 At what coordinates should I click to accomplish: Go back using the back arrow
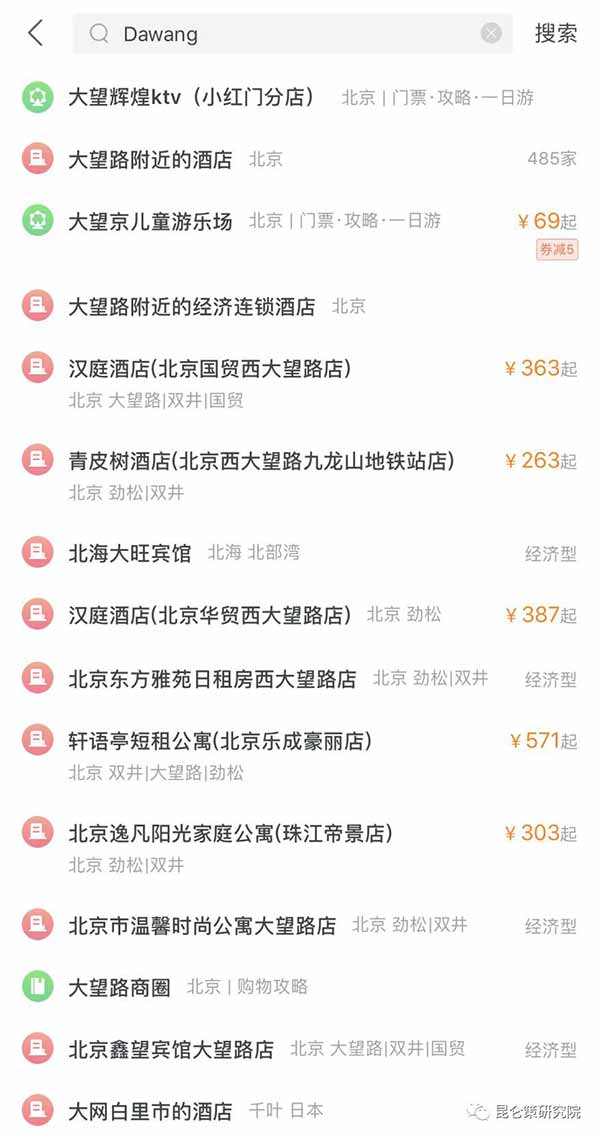[36, 33]
